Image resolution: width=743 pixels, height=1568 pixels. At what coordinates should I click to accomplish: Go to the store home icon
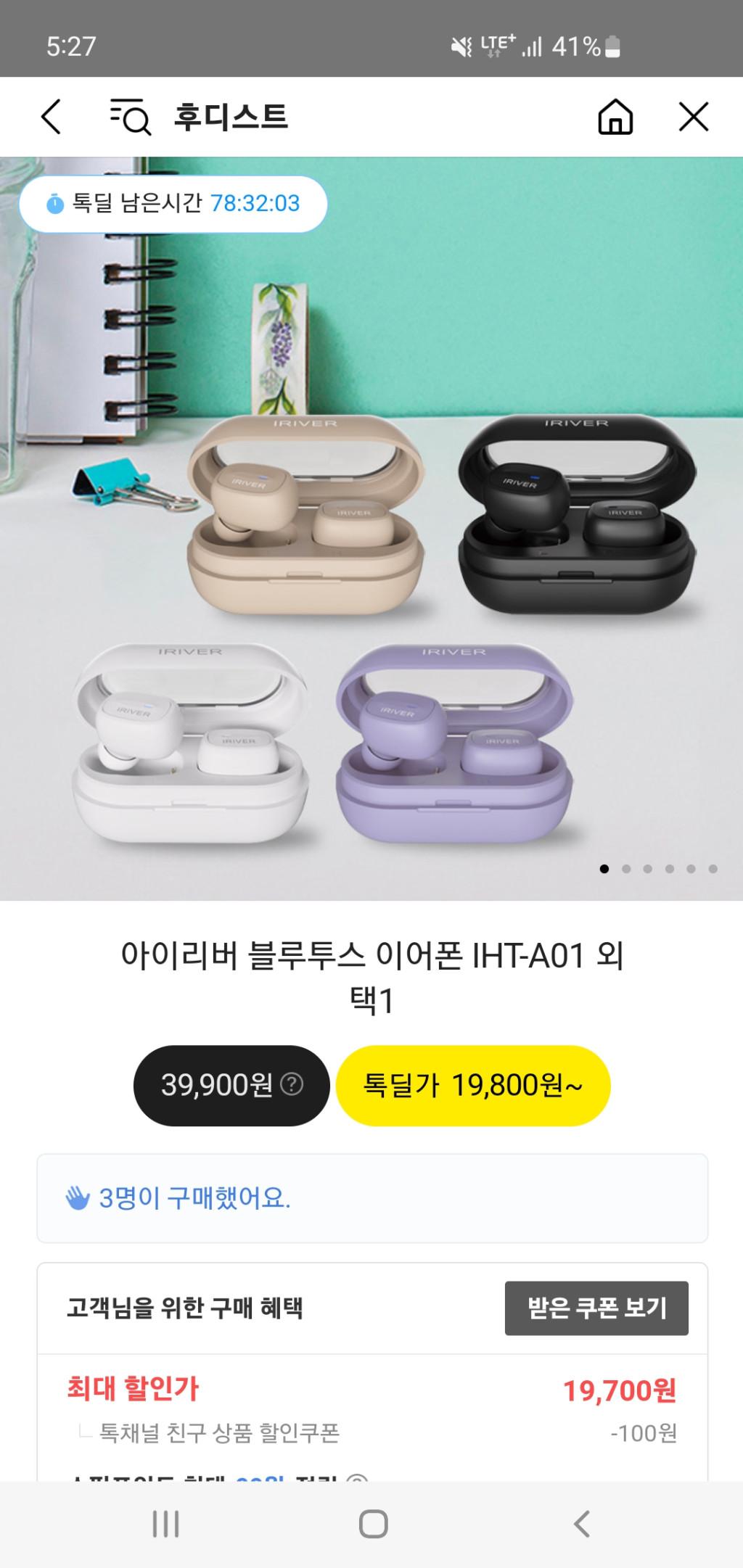click(615, 117)
